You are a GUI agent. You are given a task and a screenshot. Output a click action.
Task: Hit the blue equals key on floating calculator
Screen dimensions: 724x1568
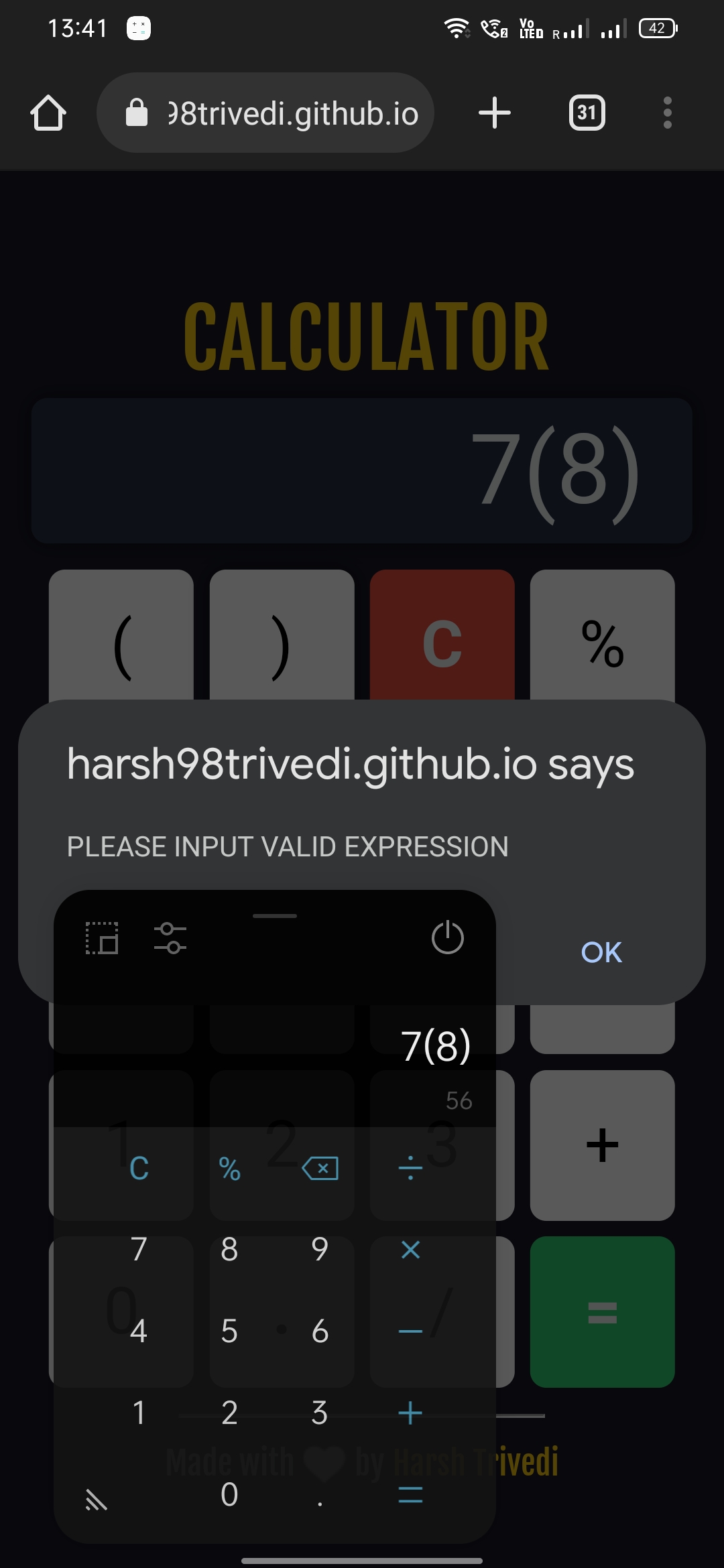point(410,1495)
